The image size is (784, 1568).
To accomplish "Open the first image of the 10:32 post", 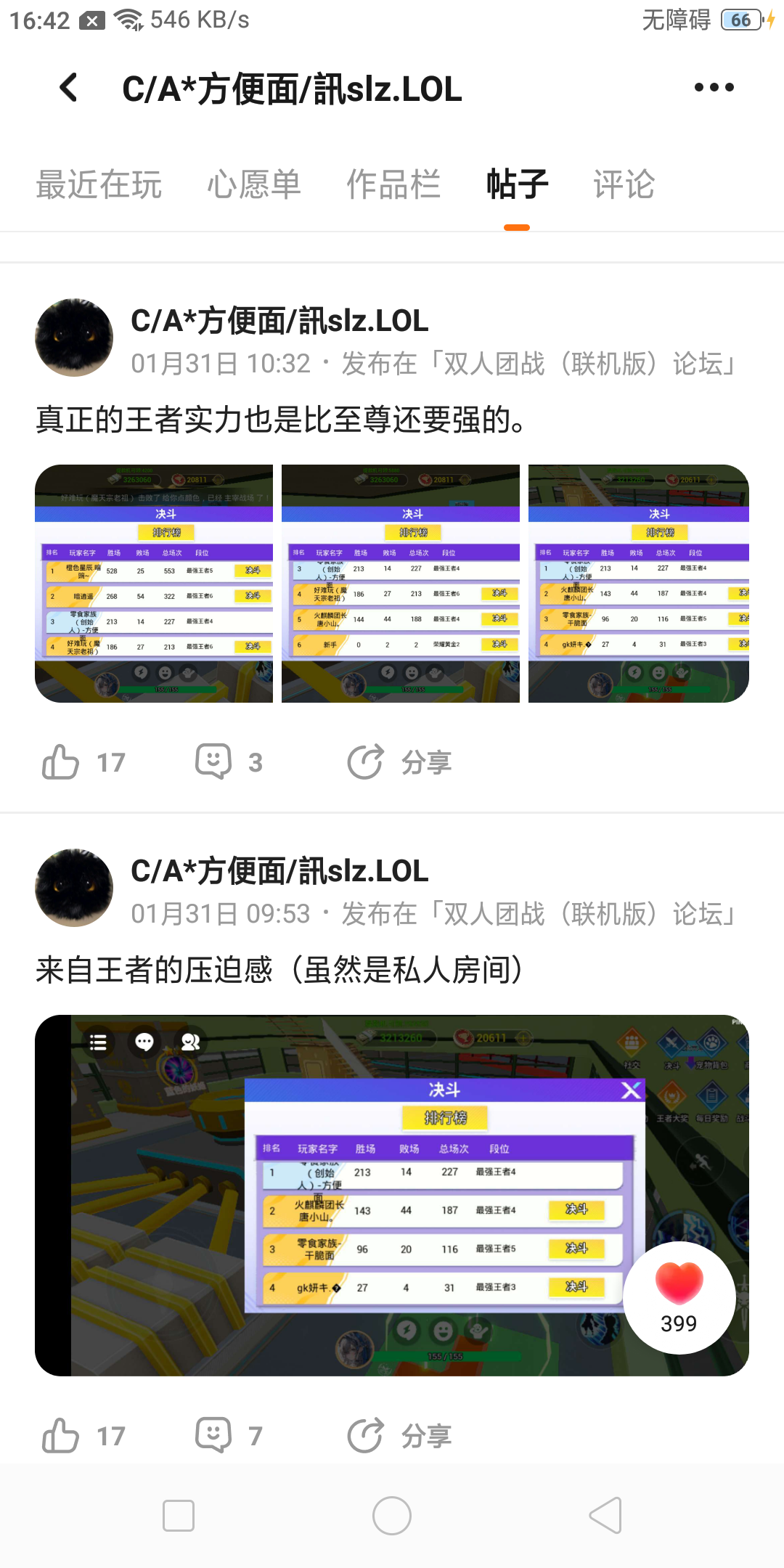I will [x=154, y=584].
